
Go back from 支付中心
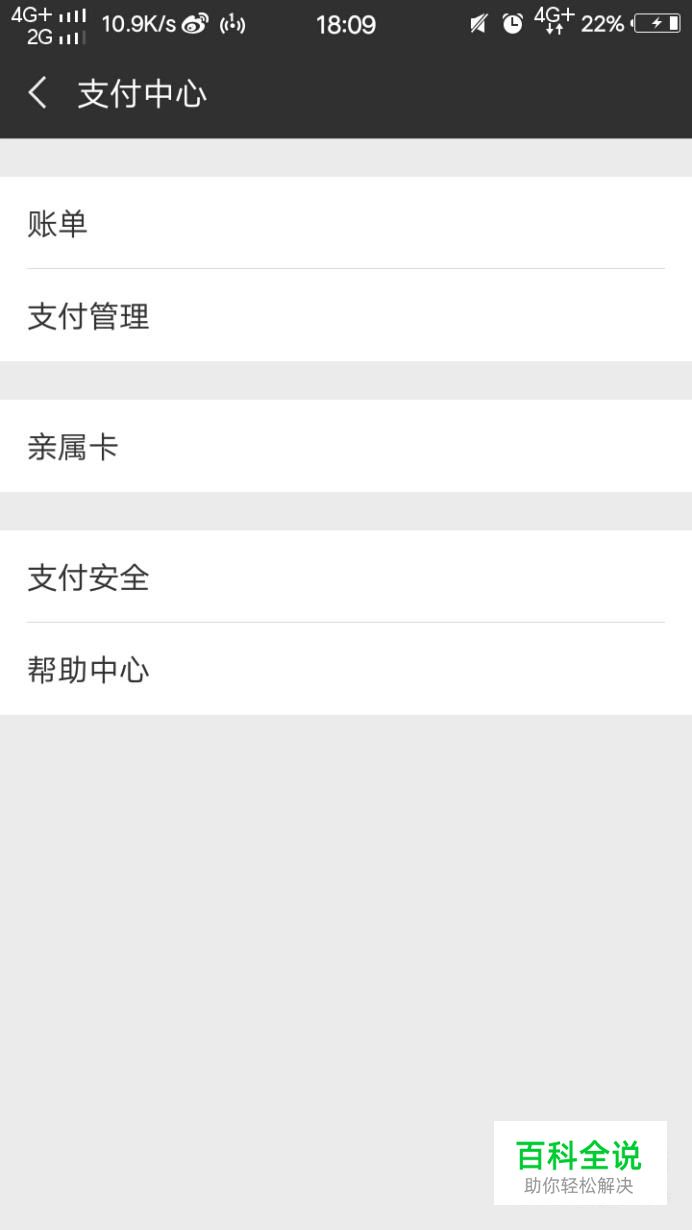[38, 94]
